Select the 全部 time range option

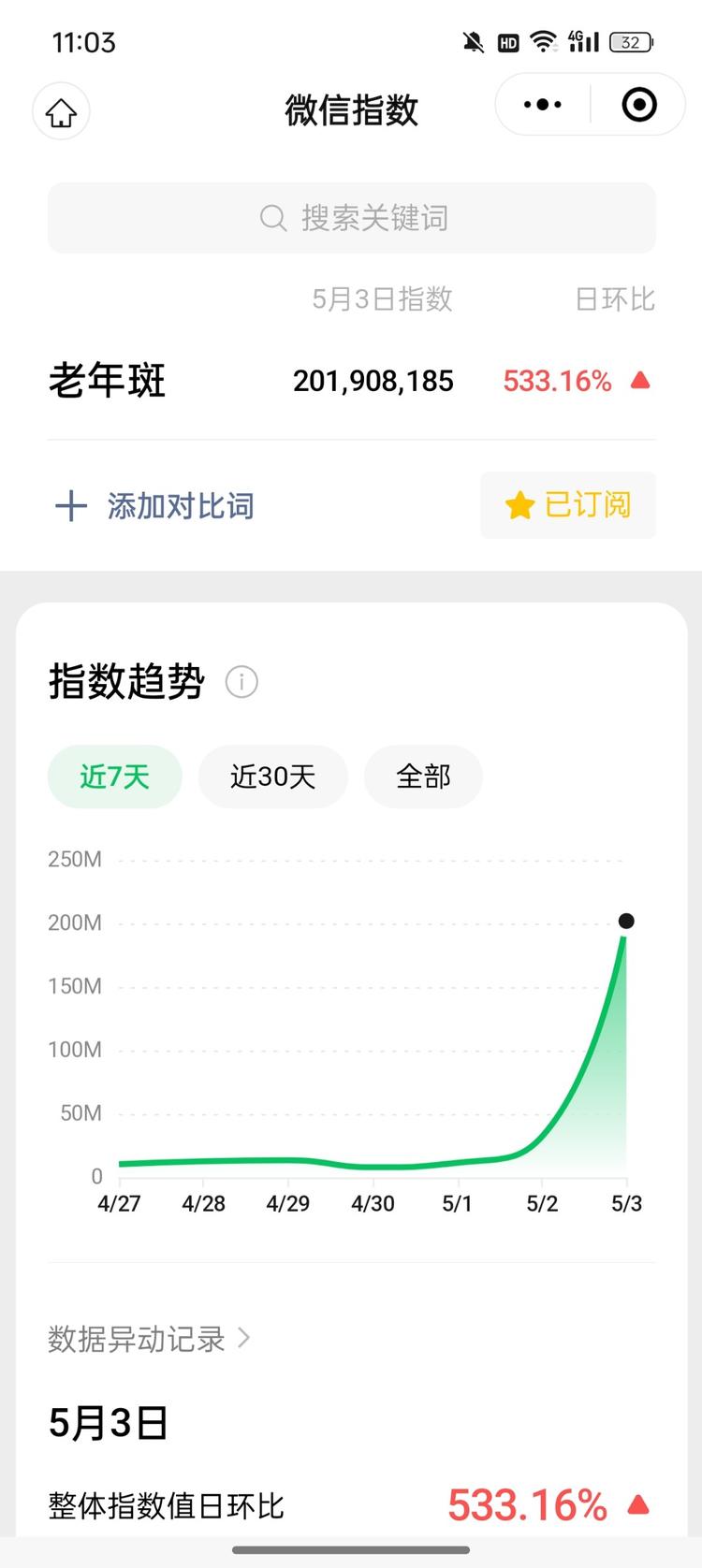[423, 776]
